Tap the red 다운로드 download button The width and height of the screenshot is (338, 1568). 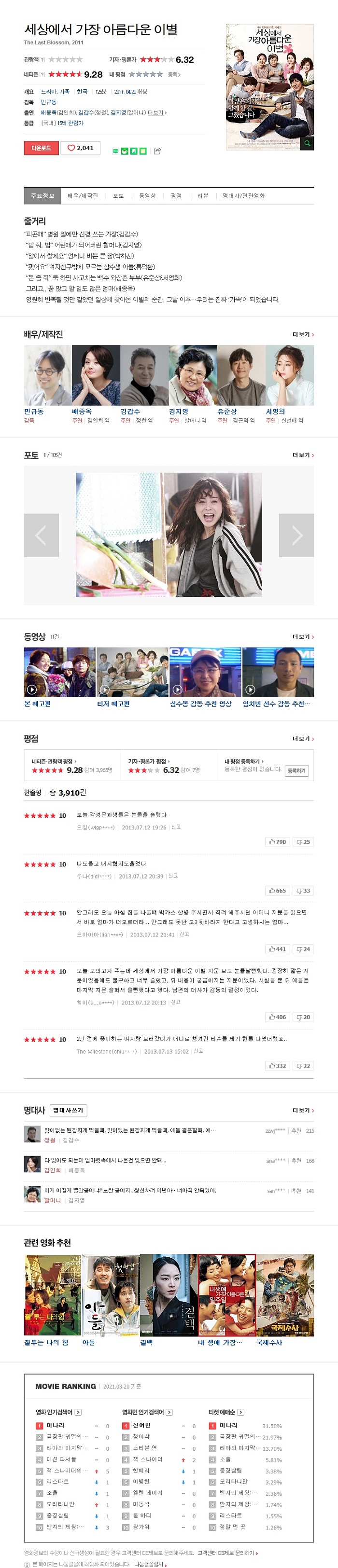point(41,148)
